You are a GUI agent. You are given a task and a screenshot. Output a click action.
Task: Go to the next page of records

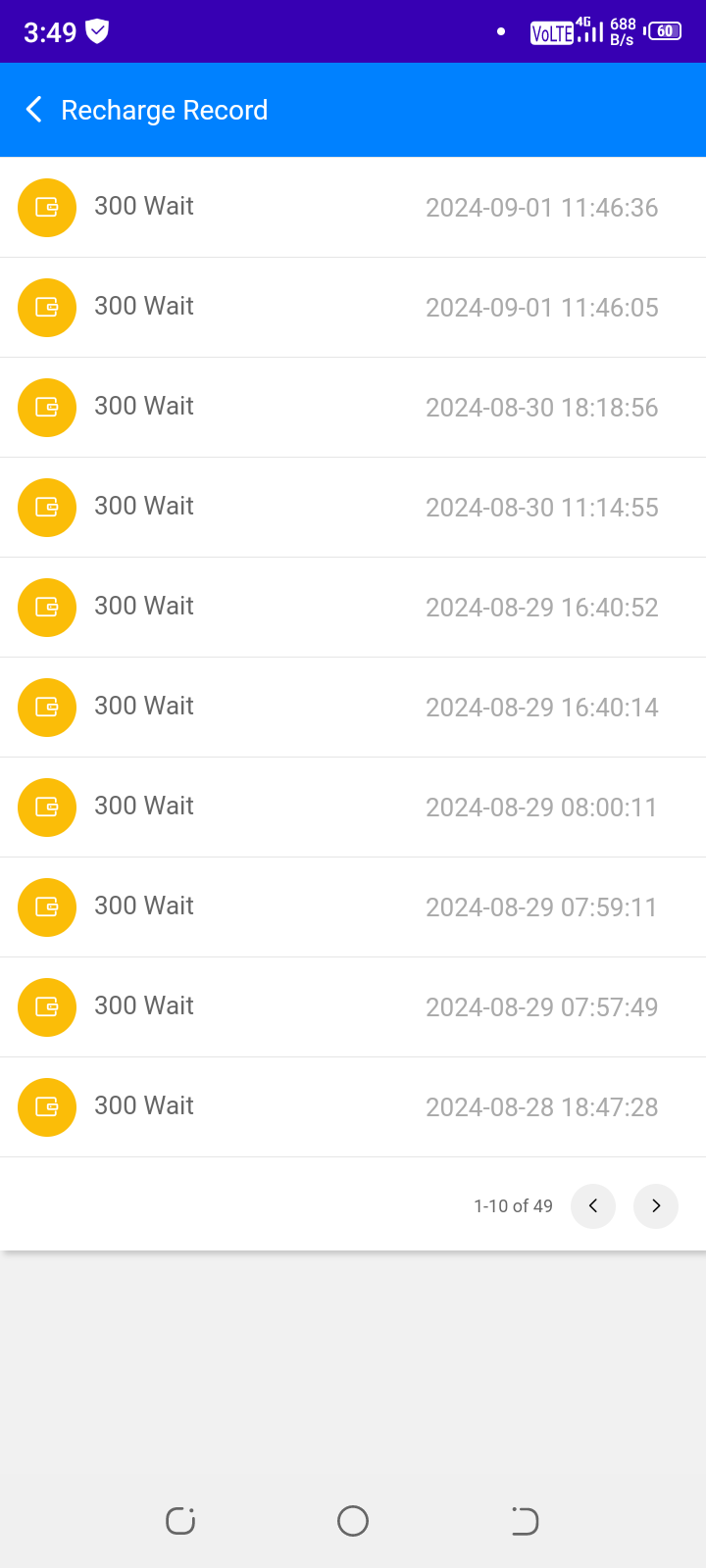click(656, 1206)
